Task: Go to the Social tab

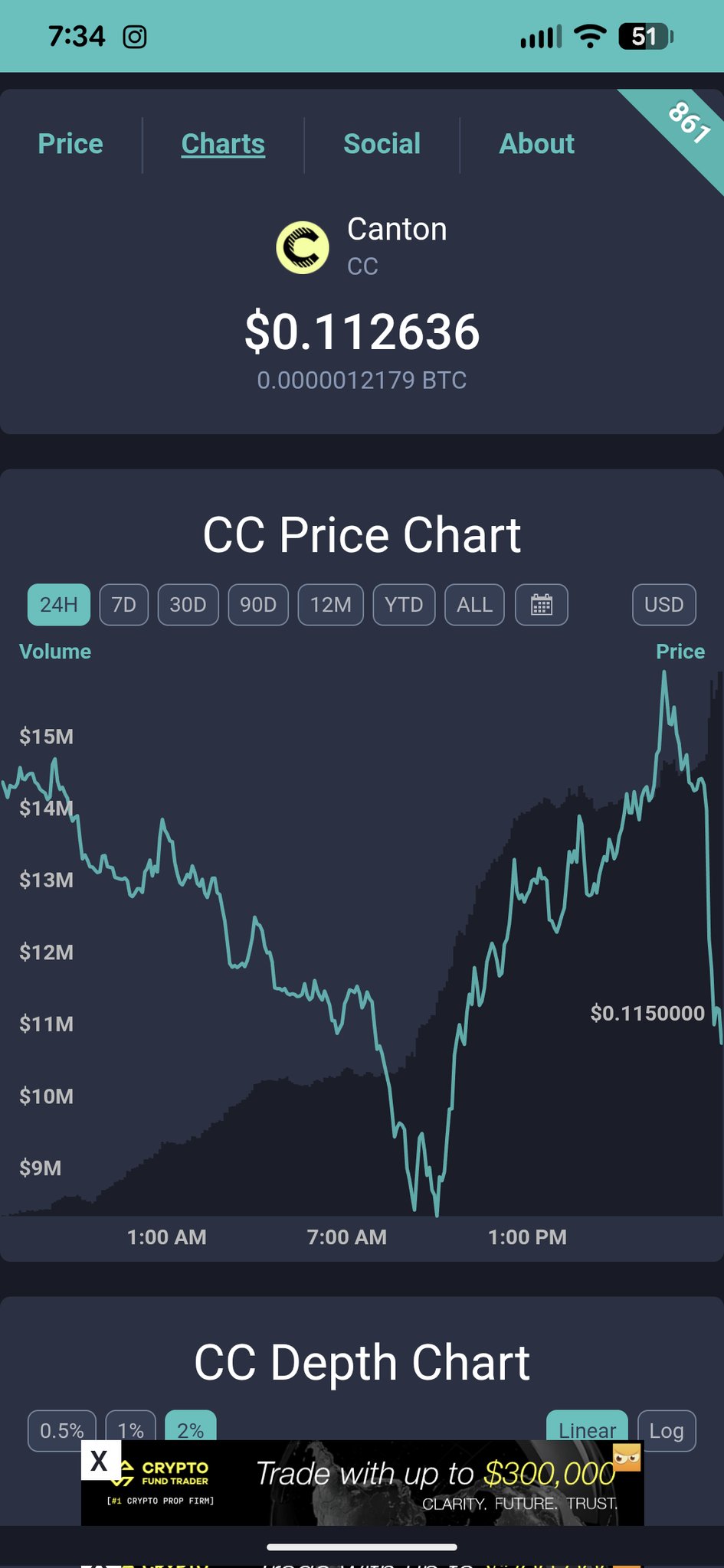Action: 382,144
